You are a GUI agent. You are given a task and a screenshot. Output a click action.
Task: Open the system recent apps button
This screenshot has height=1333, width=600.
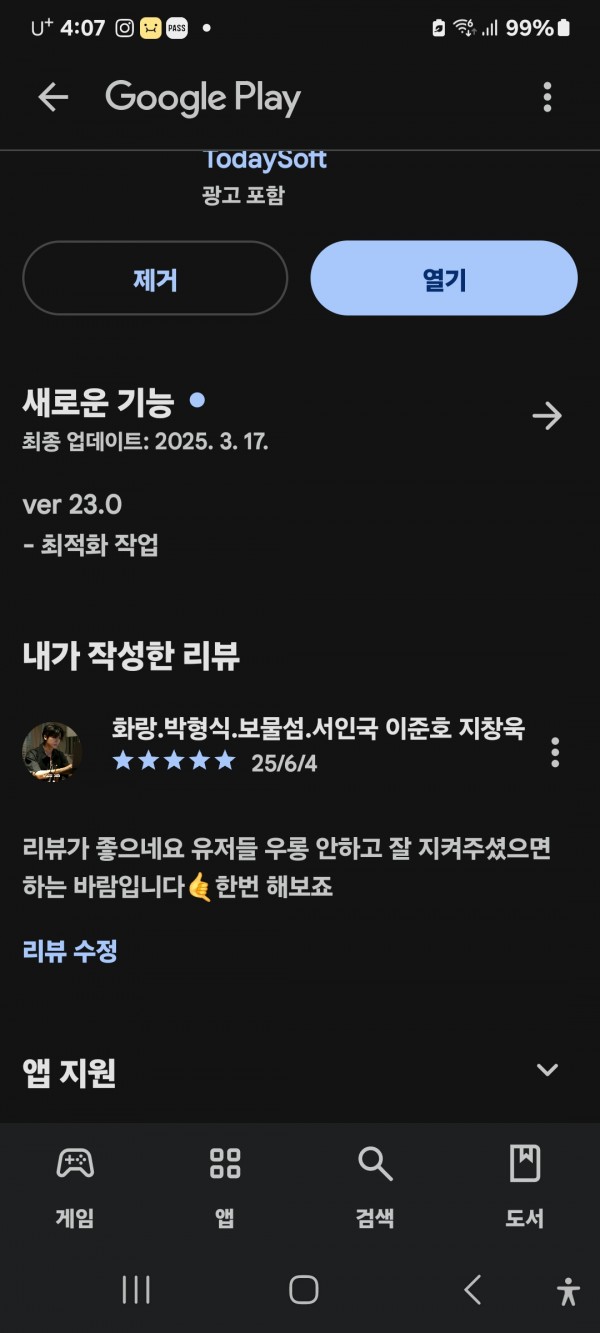[136, 1290]
